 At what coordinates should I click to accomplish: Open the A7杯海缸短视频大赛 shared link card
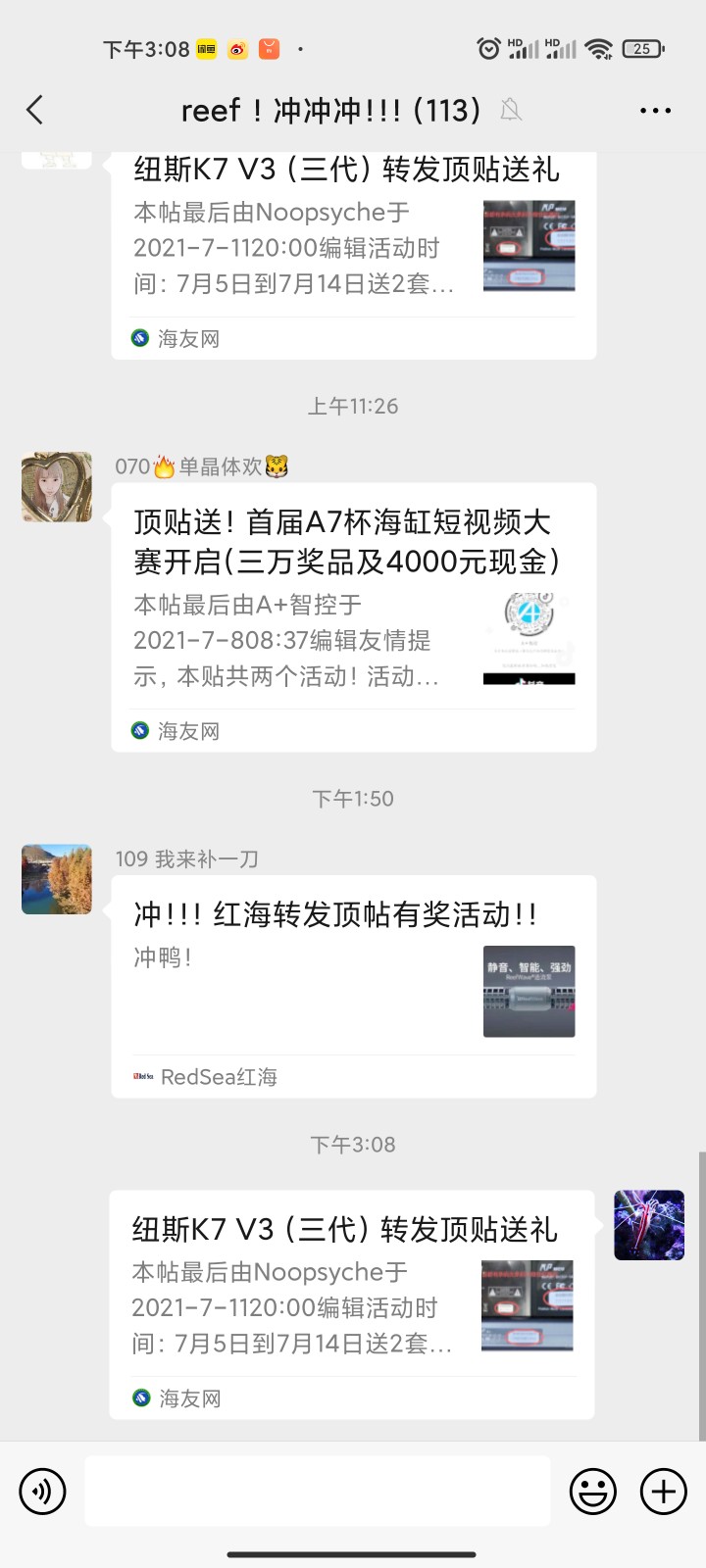click(353, 617)
